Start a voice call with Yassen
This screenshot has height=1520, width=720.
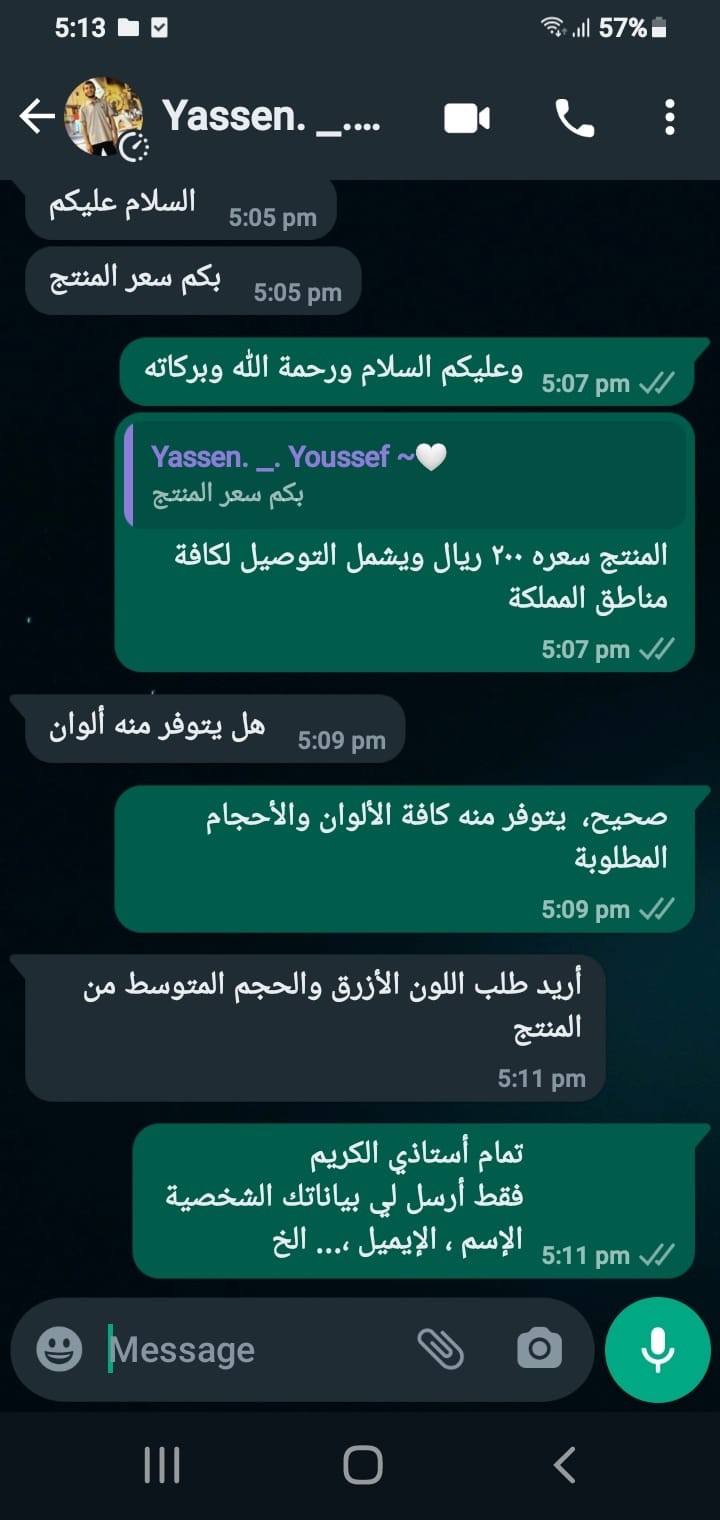[575, 119]
